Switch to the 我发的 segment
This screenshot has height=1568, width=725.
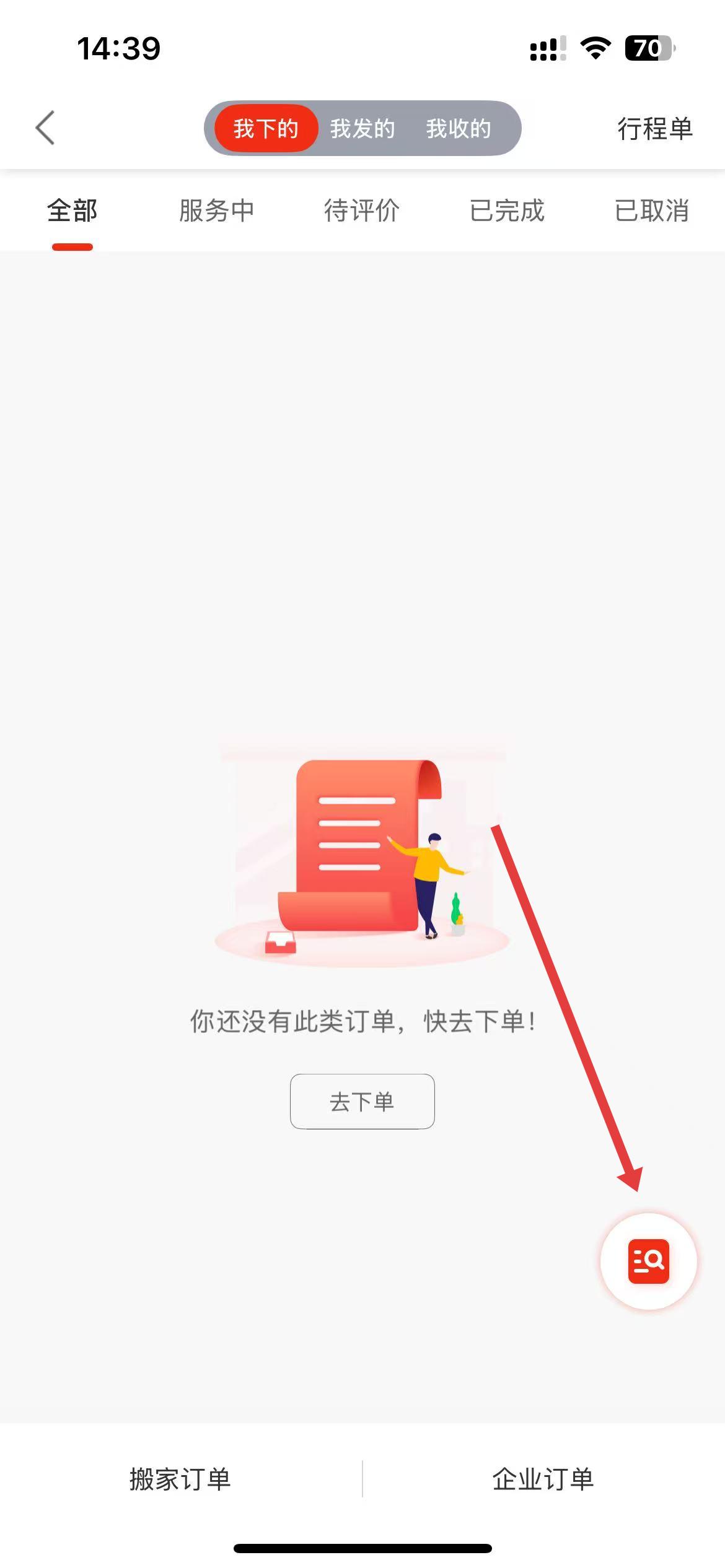click(362, 129)
